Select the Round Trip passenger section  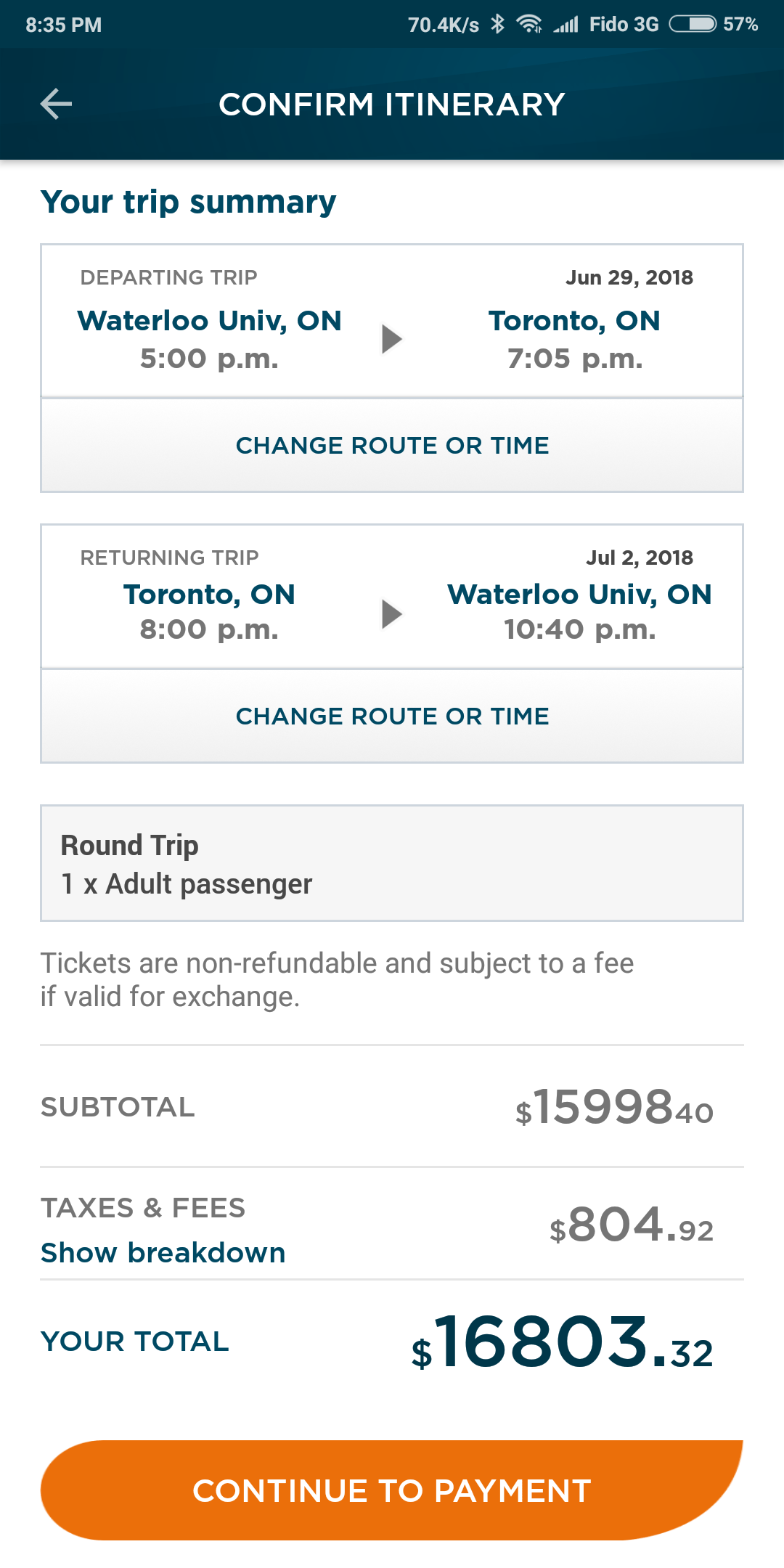pyautogui.click(x=392, y=862)
